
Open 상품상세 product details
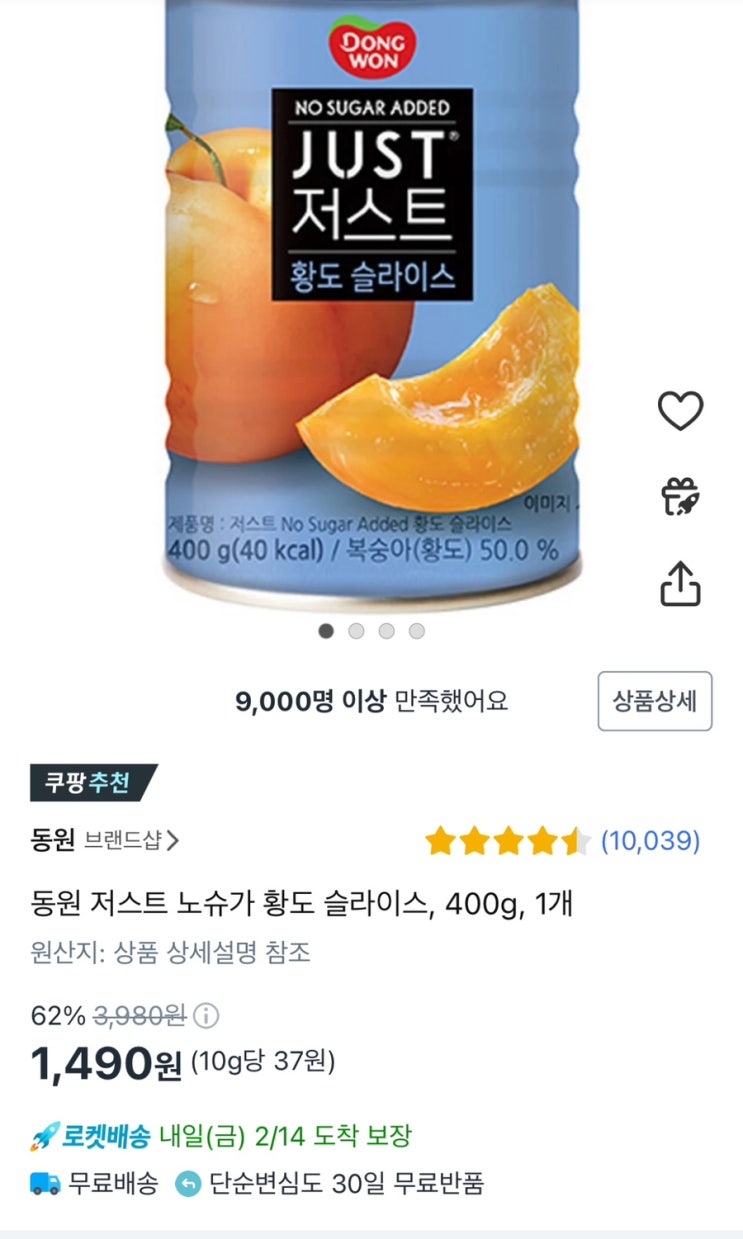pos(654,701)
